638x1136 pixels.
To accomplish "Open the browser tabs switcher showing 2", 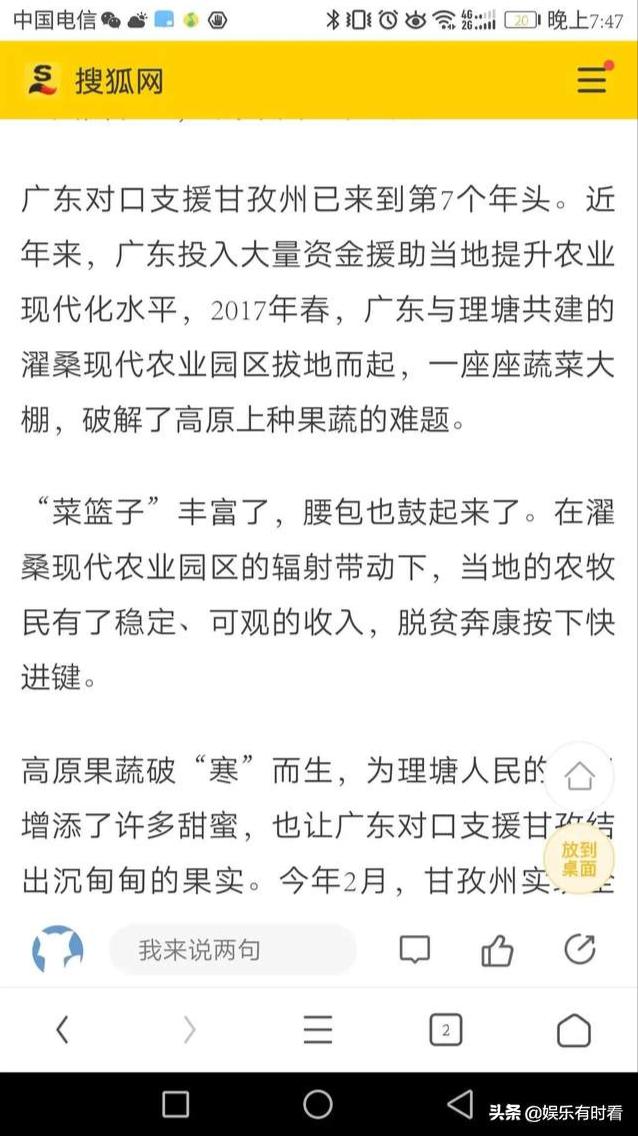I will coord(446,1030).
